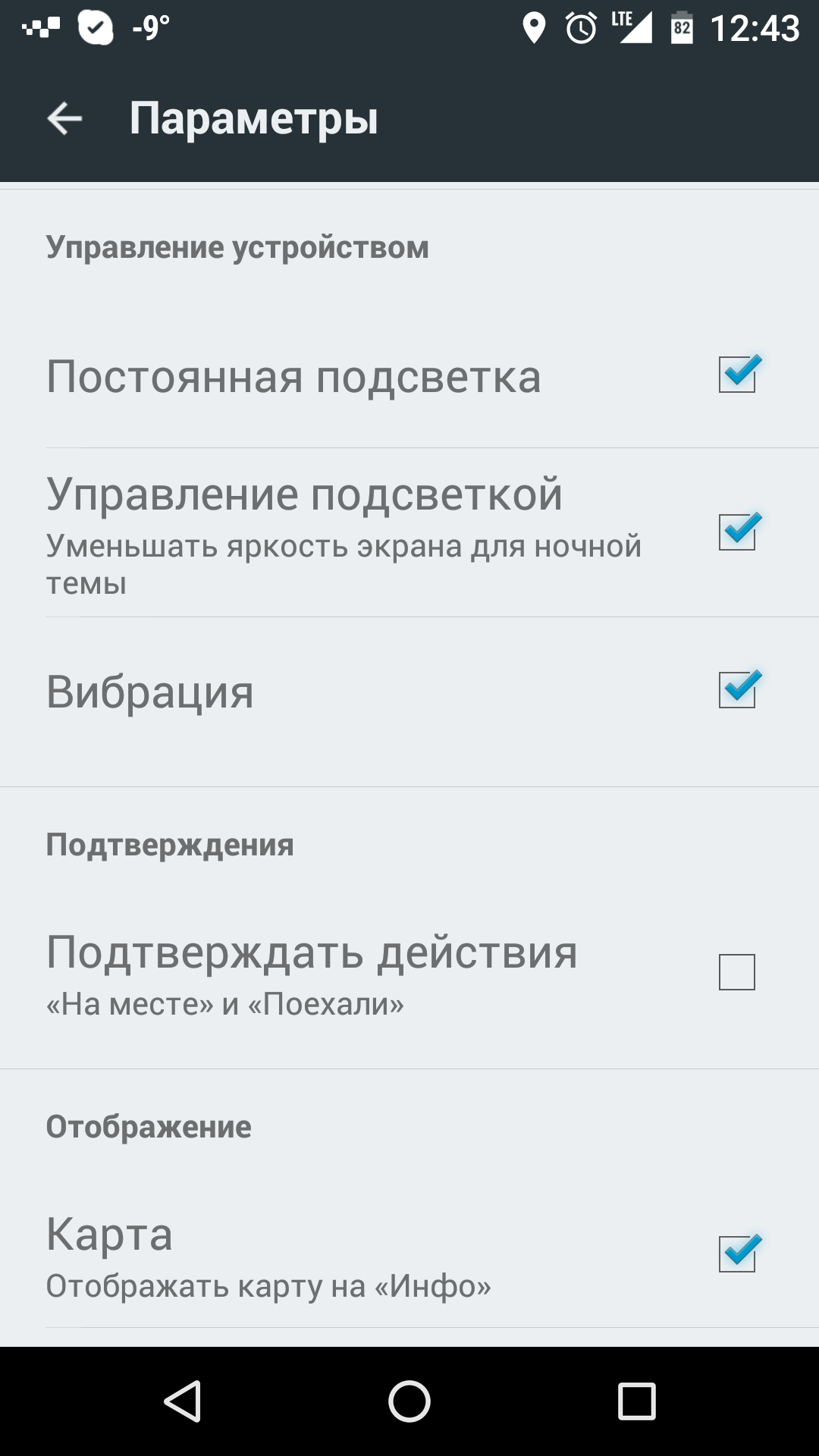This screenshot has width=819, height=1456.
Task: Go back from Параметры screen
Action: (x=64, y=118)
